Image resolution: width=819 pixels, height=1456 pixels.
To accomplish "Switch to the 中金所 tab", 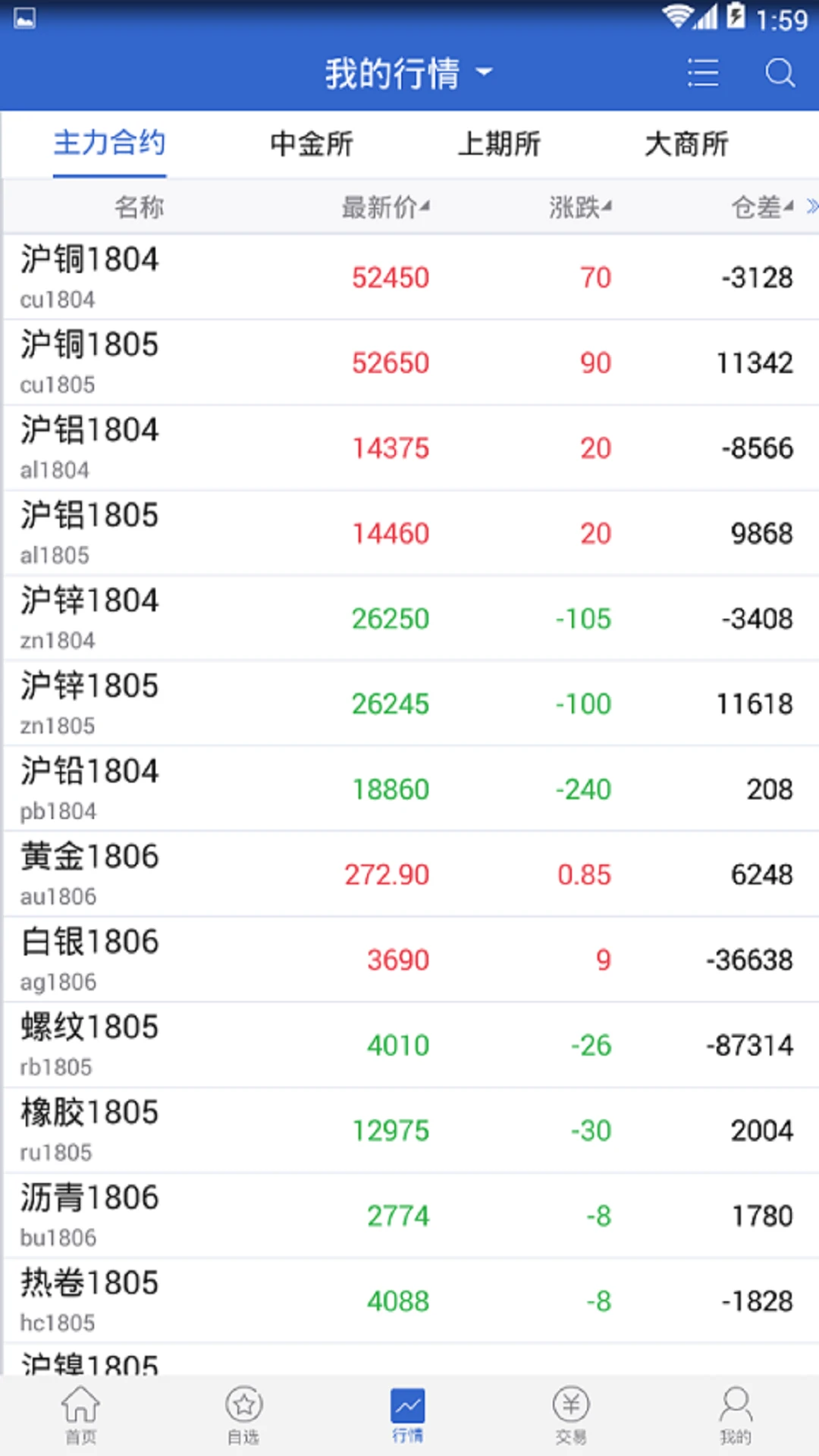I will click(310, 143).
